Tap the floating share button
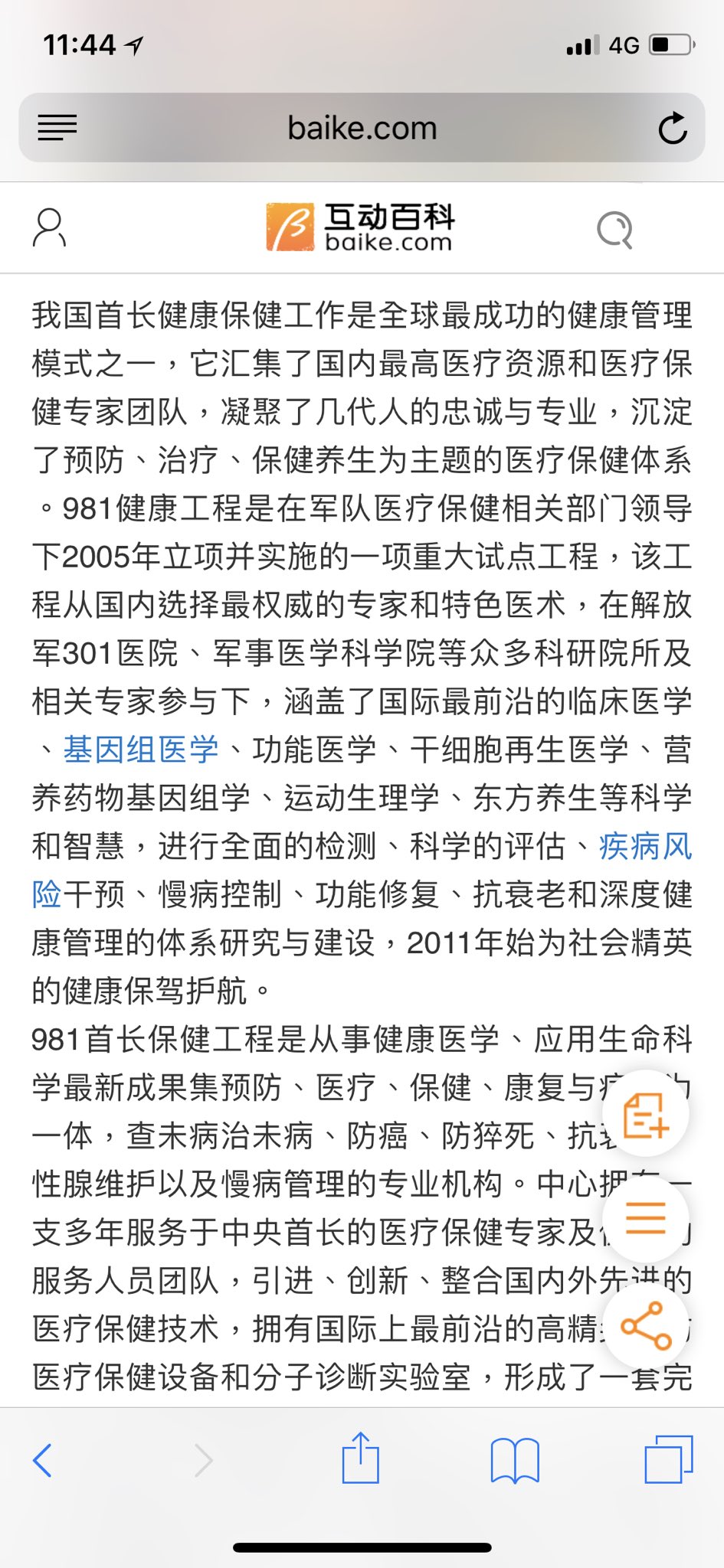Image resolution: width=724 pixels, height=1568 pixels. (x=645, y=1325)
